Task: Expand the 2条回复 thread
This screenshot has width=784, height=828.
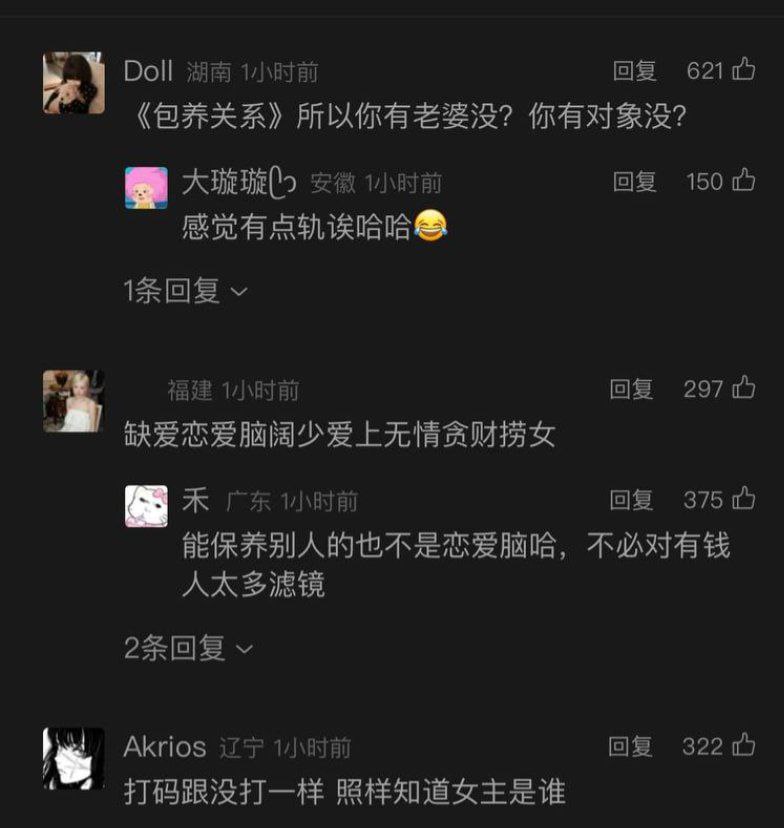Action: (188, 648)
